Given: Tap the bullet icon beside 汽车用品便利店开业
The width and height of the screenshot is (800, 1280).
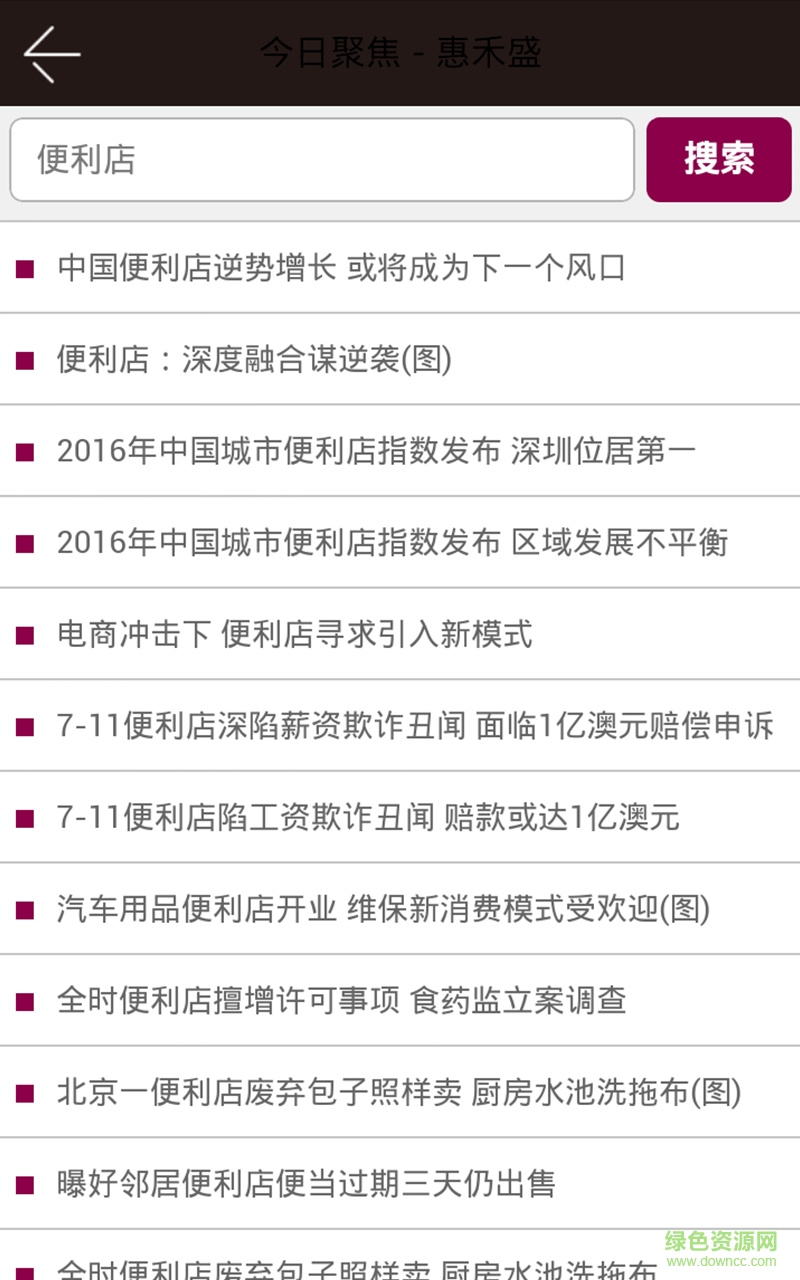Looking at the screenshot, I should tap(23, 910).
